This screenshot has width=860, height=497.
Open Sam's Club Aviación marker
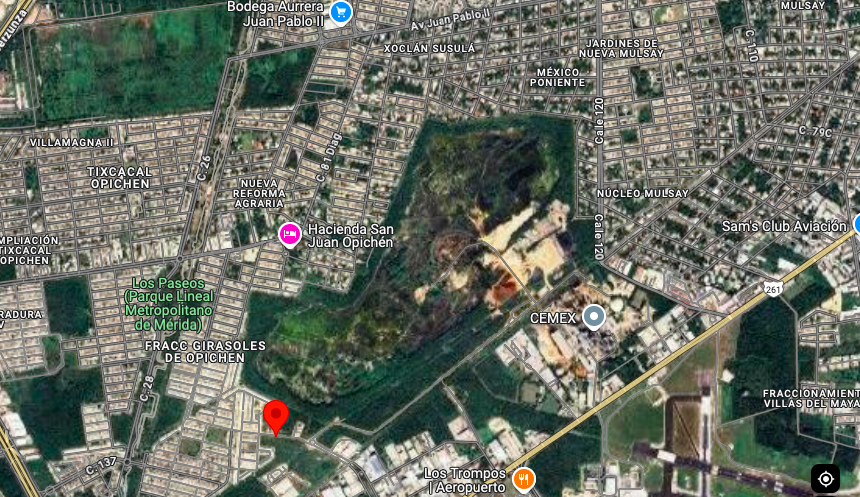856,225
